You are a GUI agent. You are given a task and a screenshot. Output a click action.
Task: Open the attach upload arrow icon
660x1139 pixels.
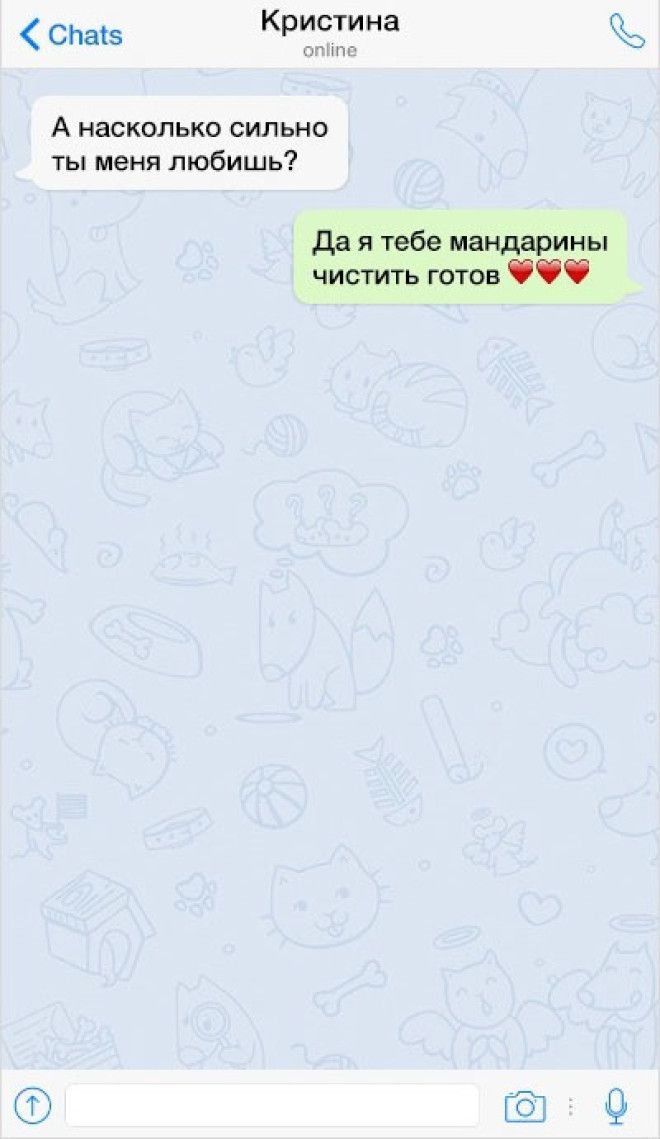[x=33, y=1105]
